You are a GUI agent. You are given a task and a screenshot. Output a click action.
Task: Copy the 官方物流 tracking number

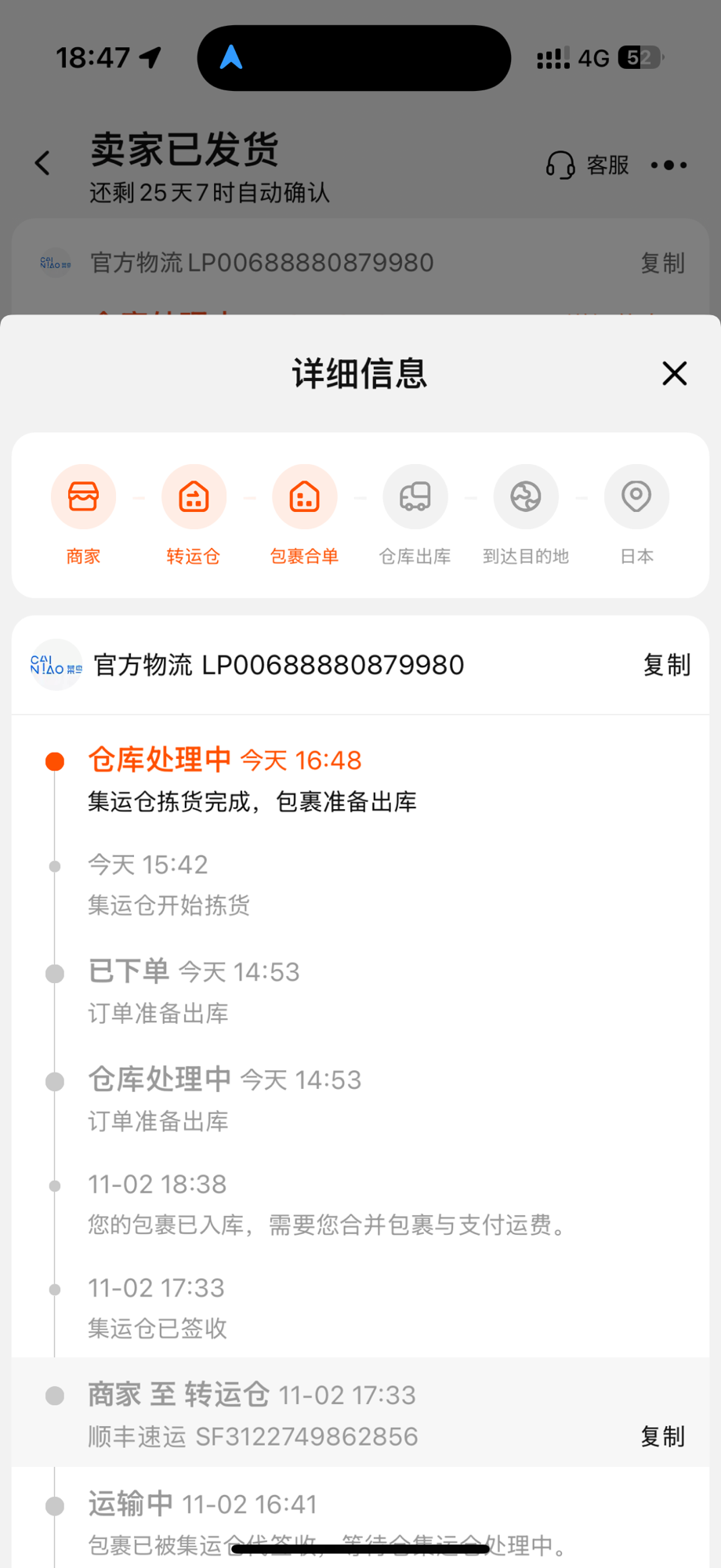[x=666, y=665]
